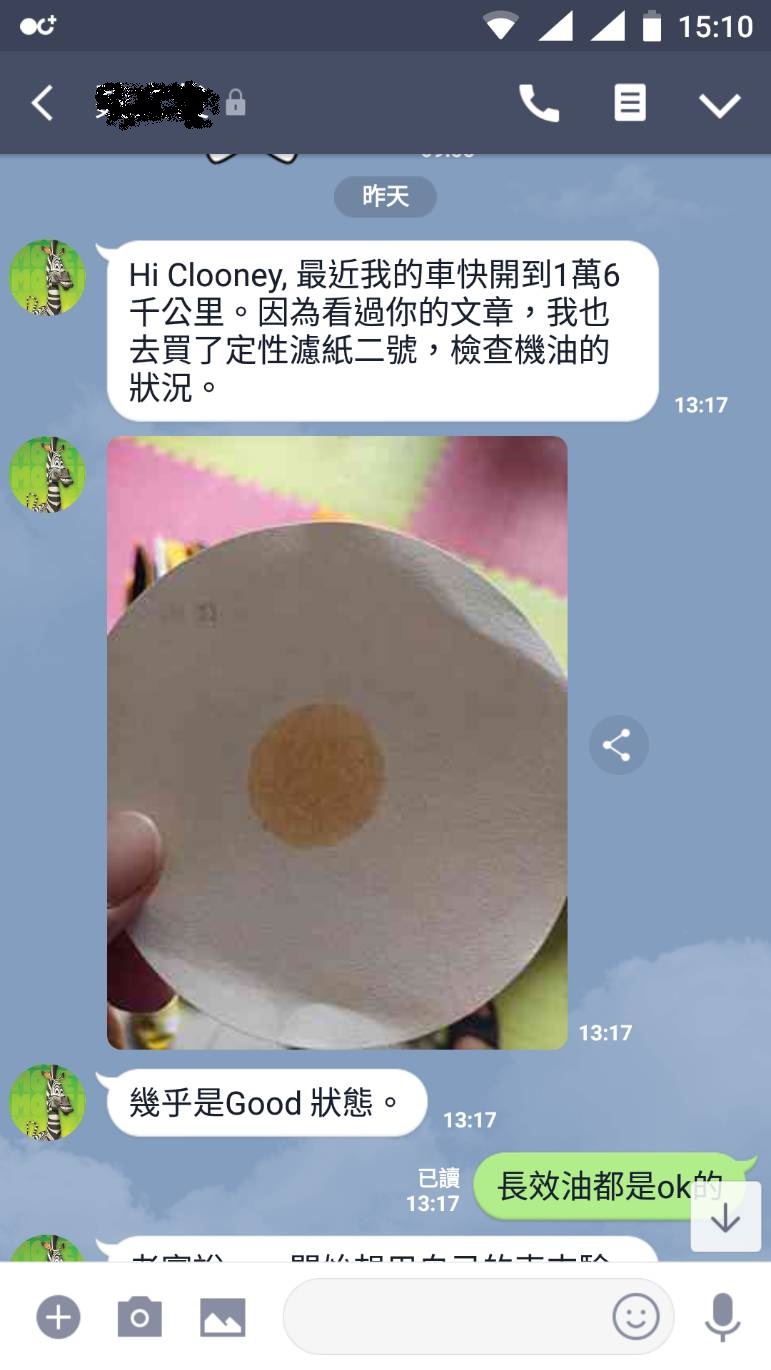View the sender's zebra avatar profile
The image size is (771, 1370).
coord(47,278)
